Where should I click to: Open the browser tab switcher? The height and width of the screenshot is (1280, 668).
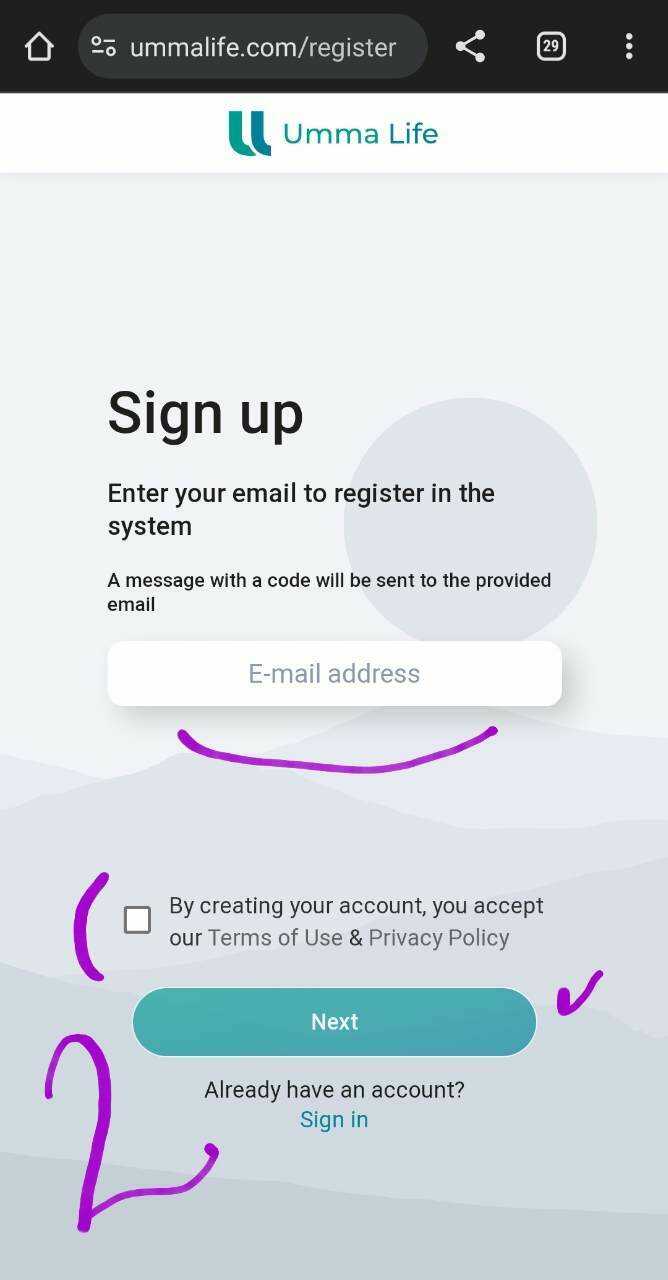tap(551, 46)
